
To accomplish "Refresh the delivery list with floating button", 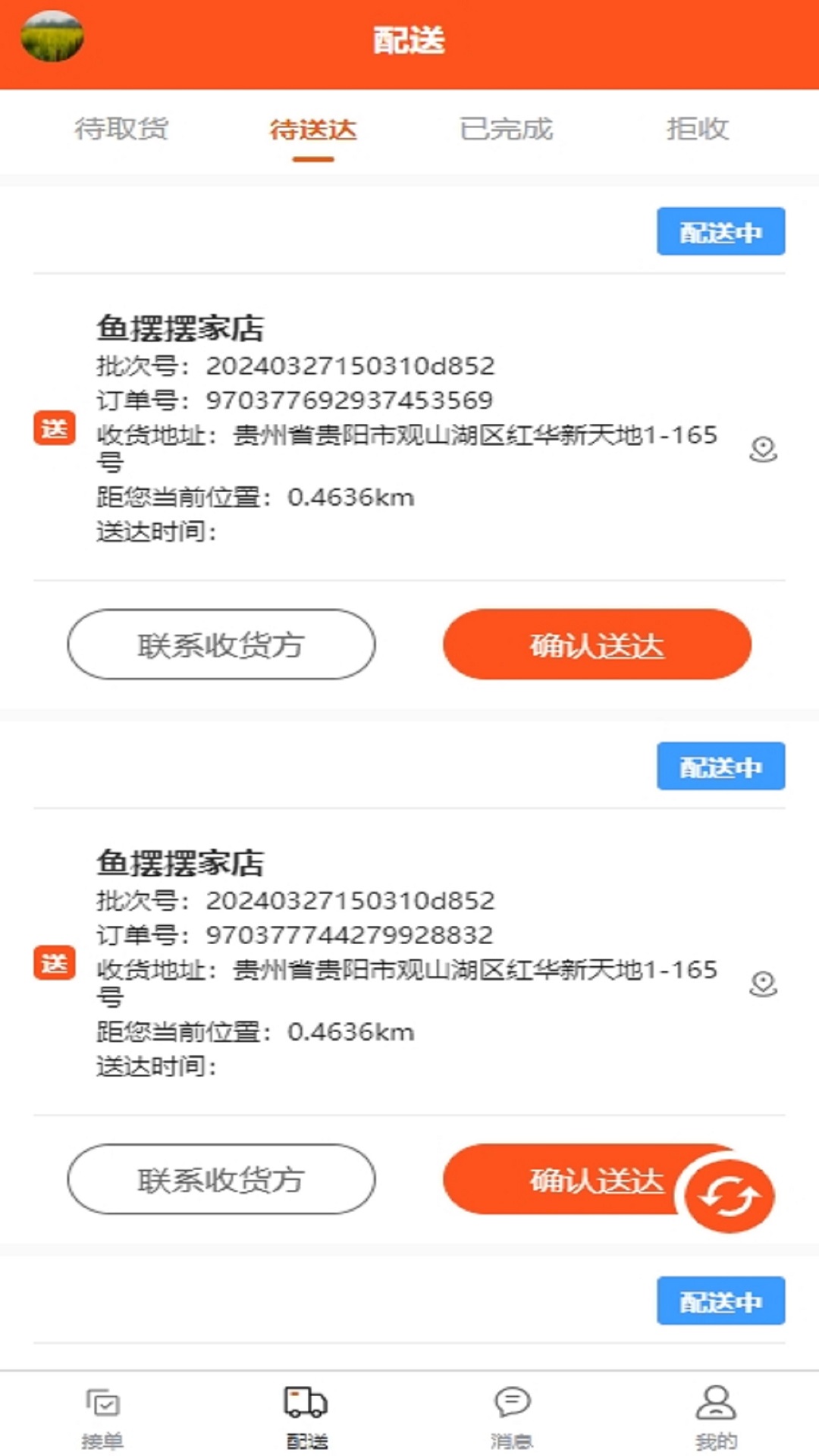I will point(729,1197).
